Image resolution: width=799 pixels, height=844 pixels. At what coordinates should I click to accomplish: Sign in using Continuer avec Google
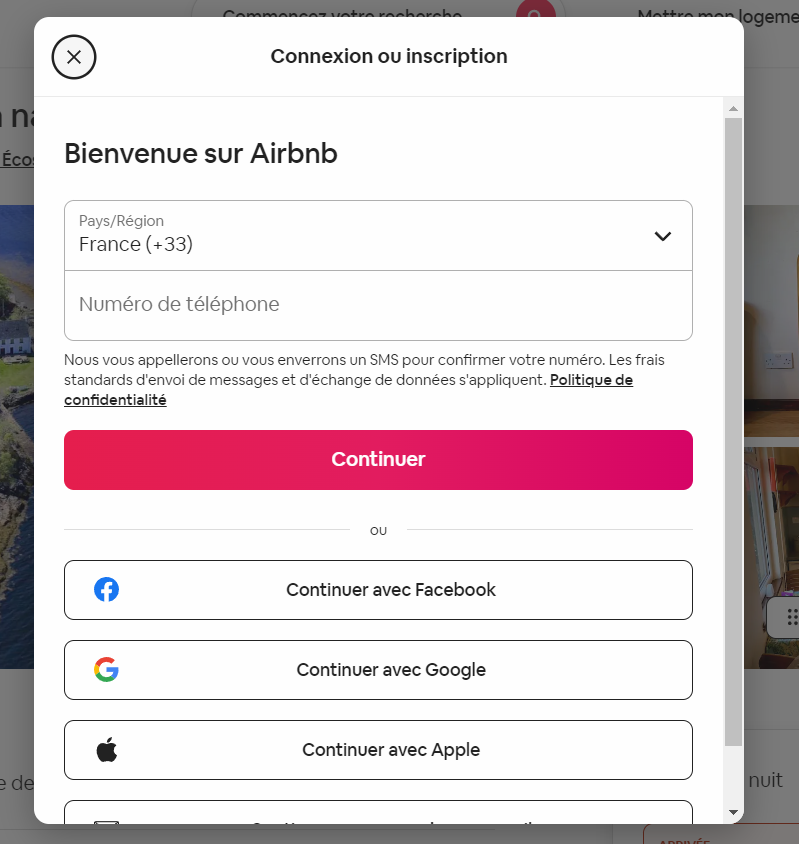pos(378,670)
